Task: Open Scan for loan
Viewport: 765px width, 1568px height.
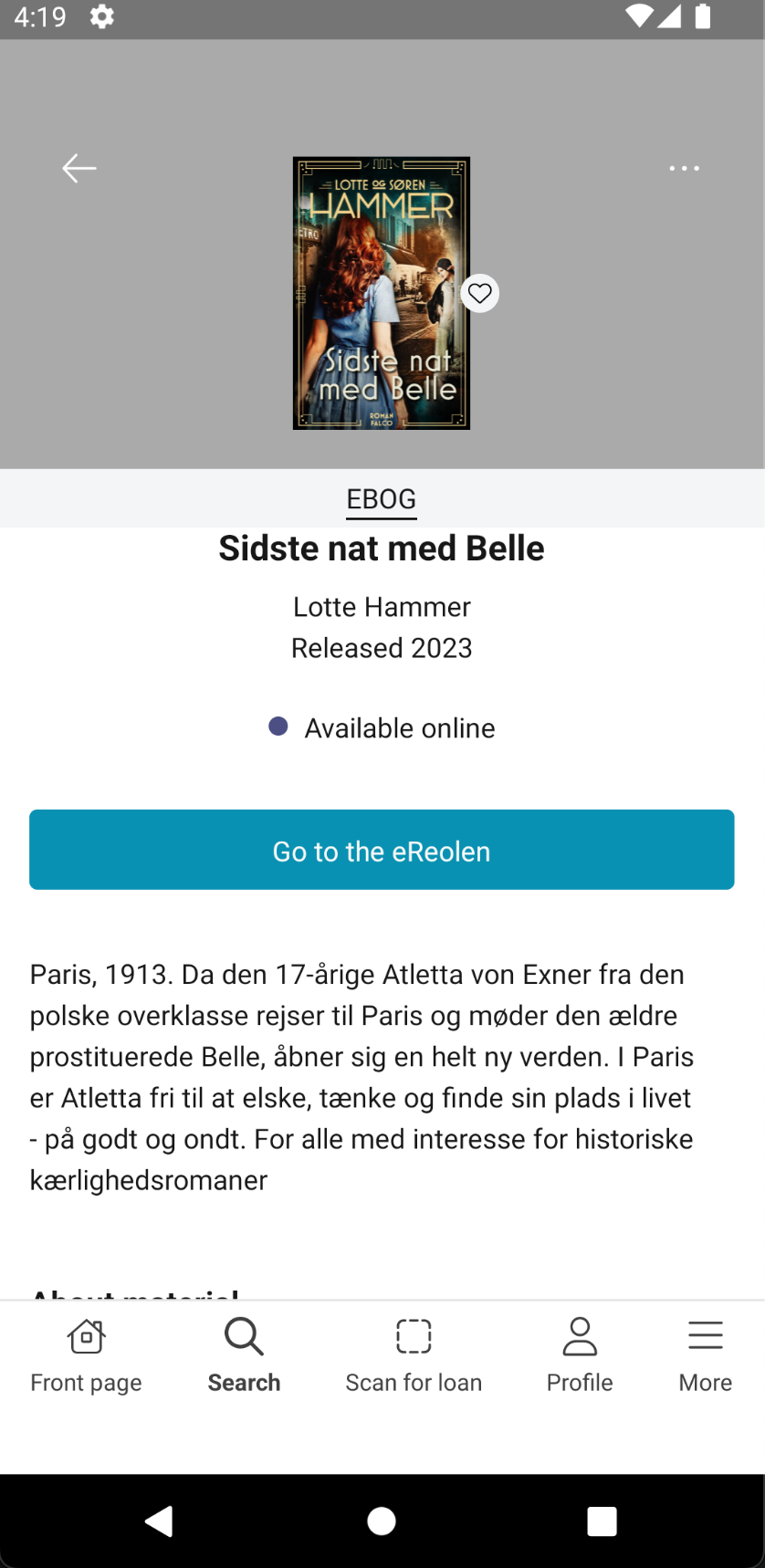Action: click(x=414, y=1355)
